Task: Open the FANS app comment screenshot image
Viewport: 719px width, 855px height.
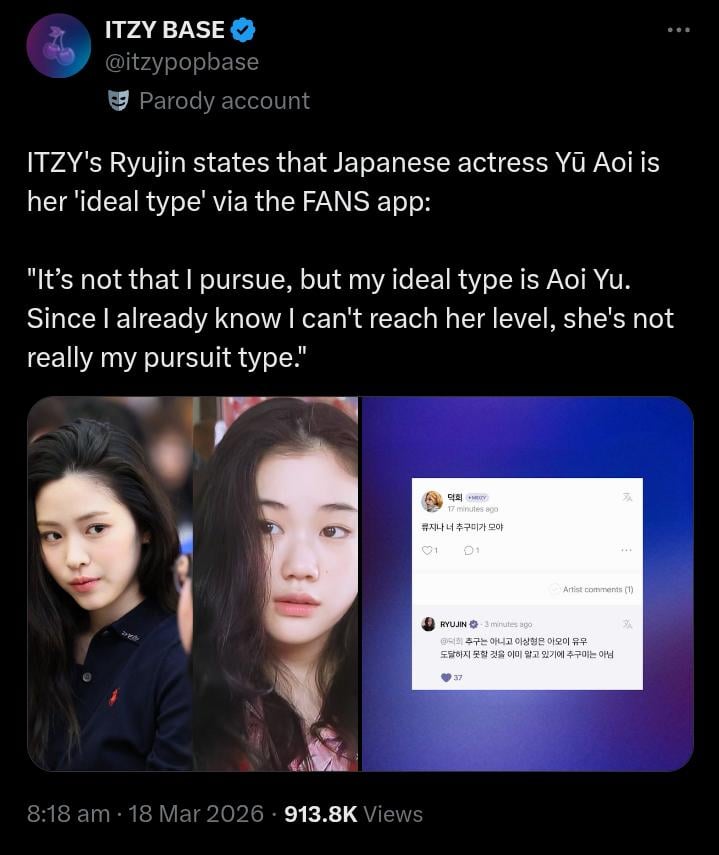Action: click(527, 584)
